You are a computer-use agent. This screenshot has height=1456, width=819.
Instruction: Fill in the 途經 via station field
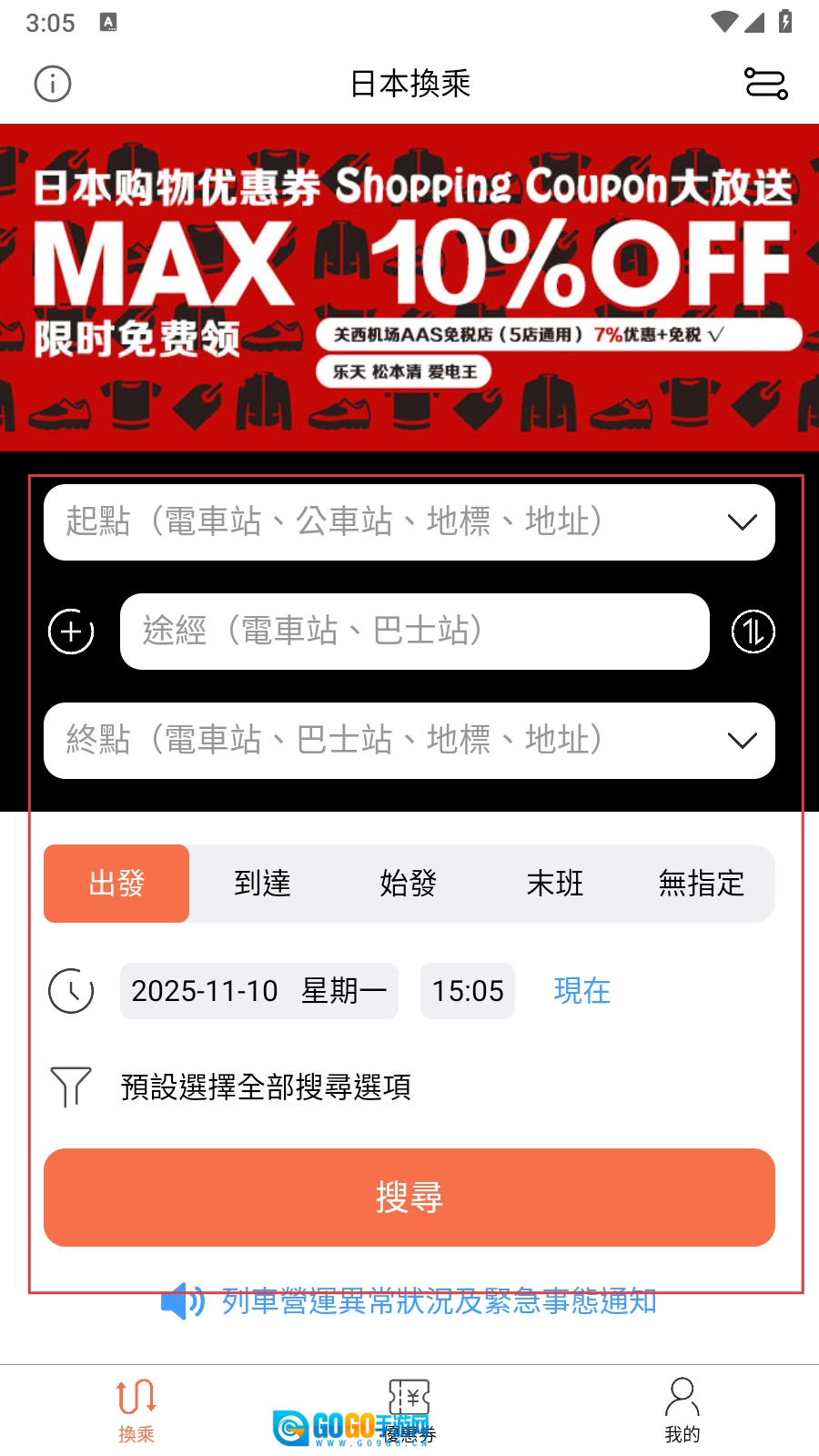(x=414, y=632)
